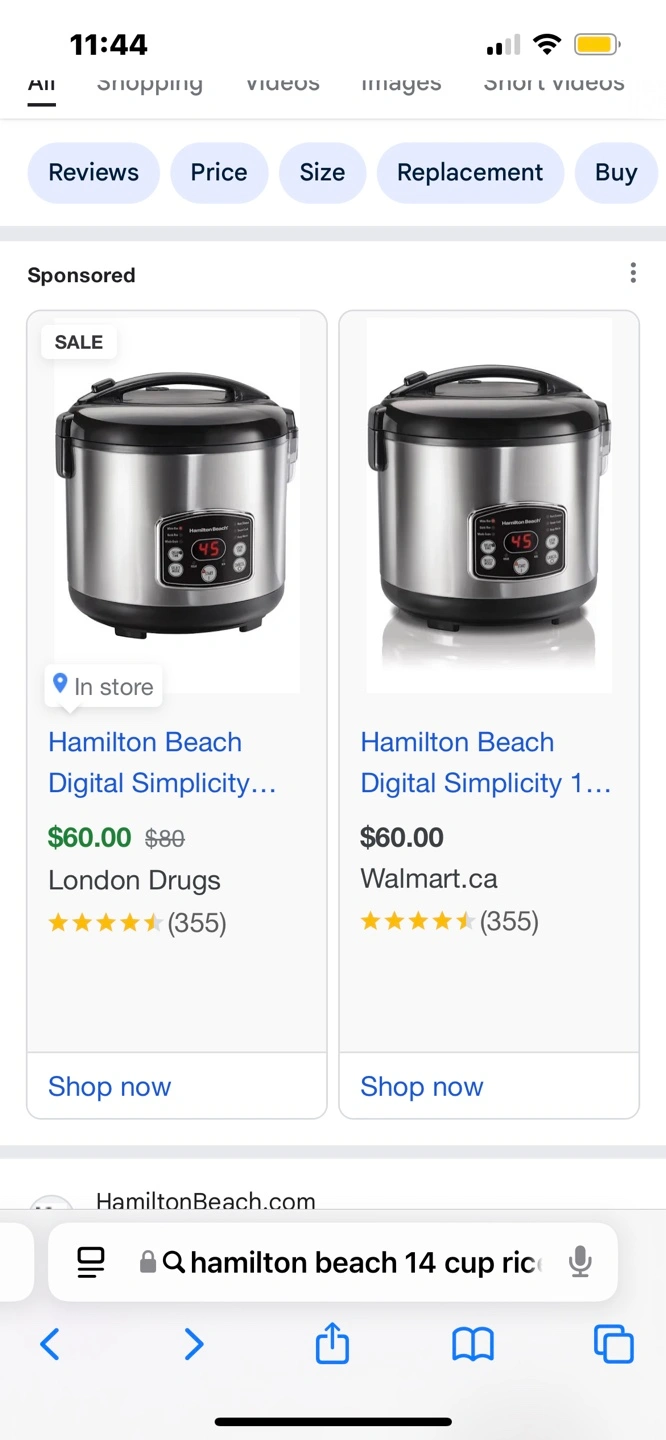Screen dimensions: 666x1440
Task: Start voice search with the microphone
Action: (580, 1262)
